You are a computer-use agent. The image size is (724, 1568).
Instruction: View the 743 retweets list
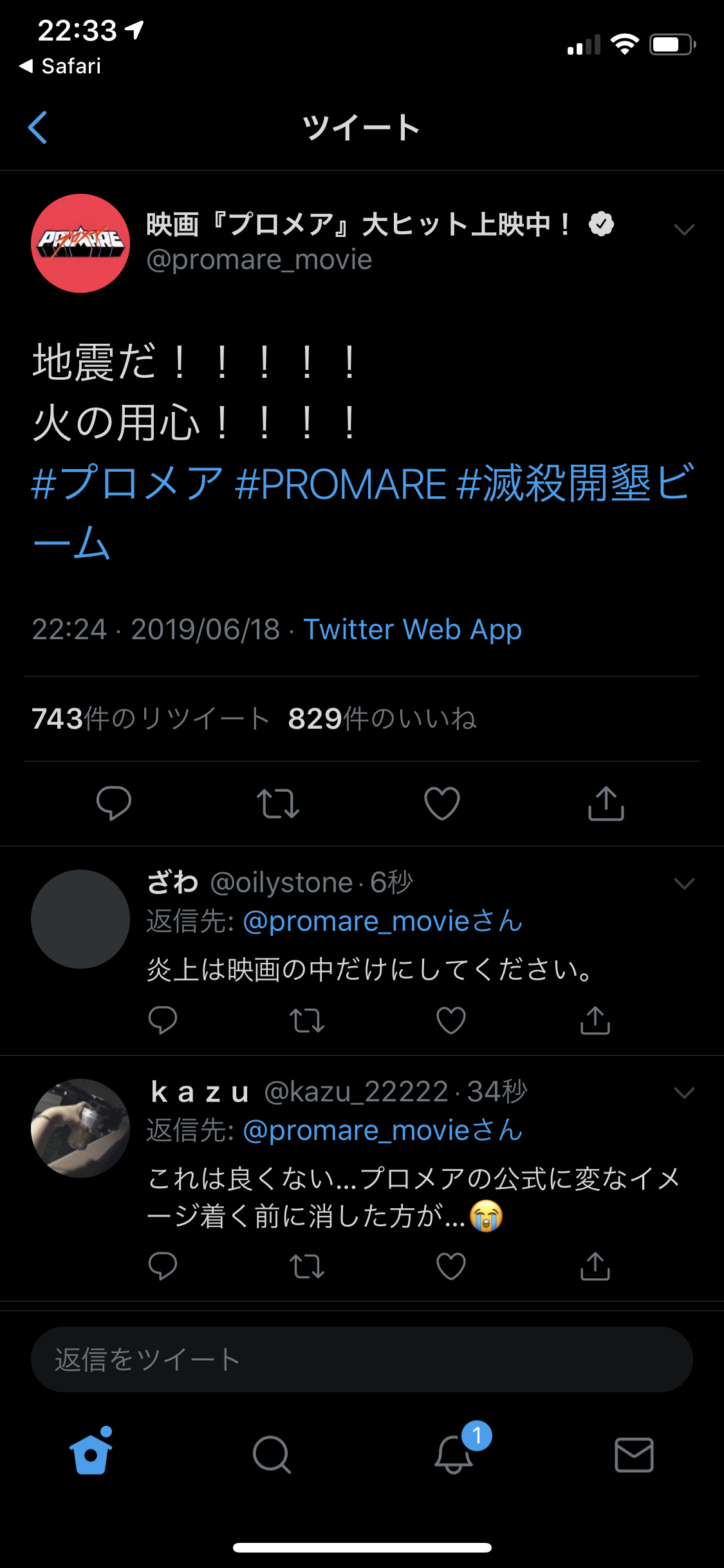[x=151, y=719]
